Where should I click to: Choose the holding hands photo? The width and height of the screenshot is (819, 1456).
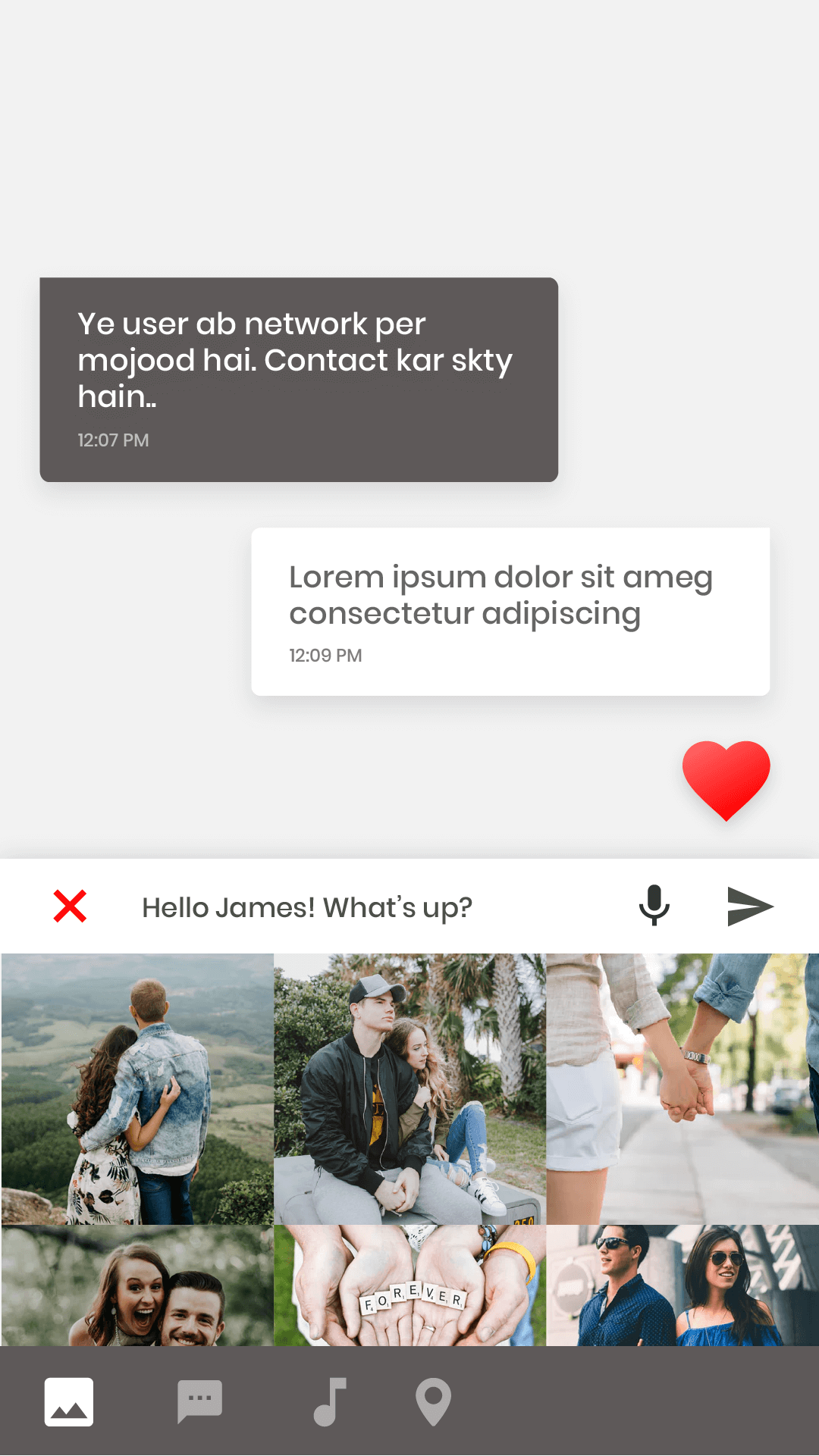[x=682, y=1088]
